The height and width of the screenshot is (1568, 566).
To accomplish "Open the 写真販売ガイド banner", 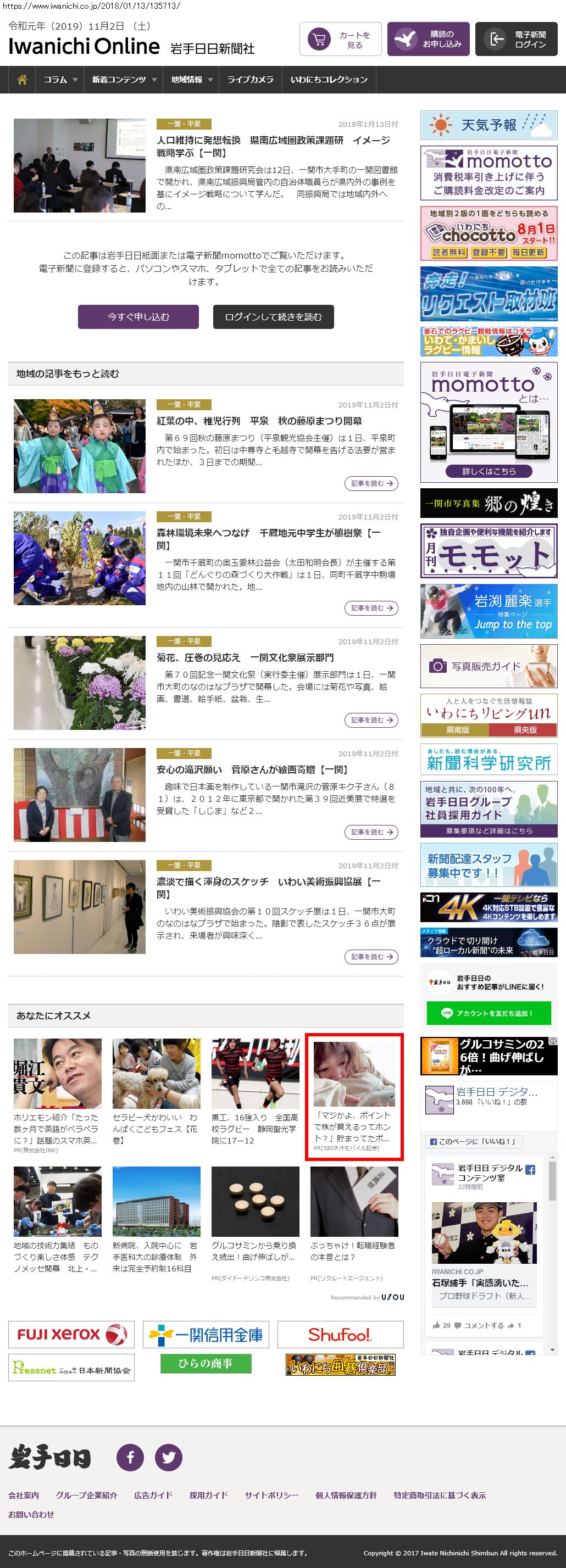I will (x=489, y=666).
